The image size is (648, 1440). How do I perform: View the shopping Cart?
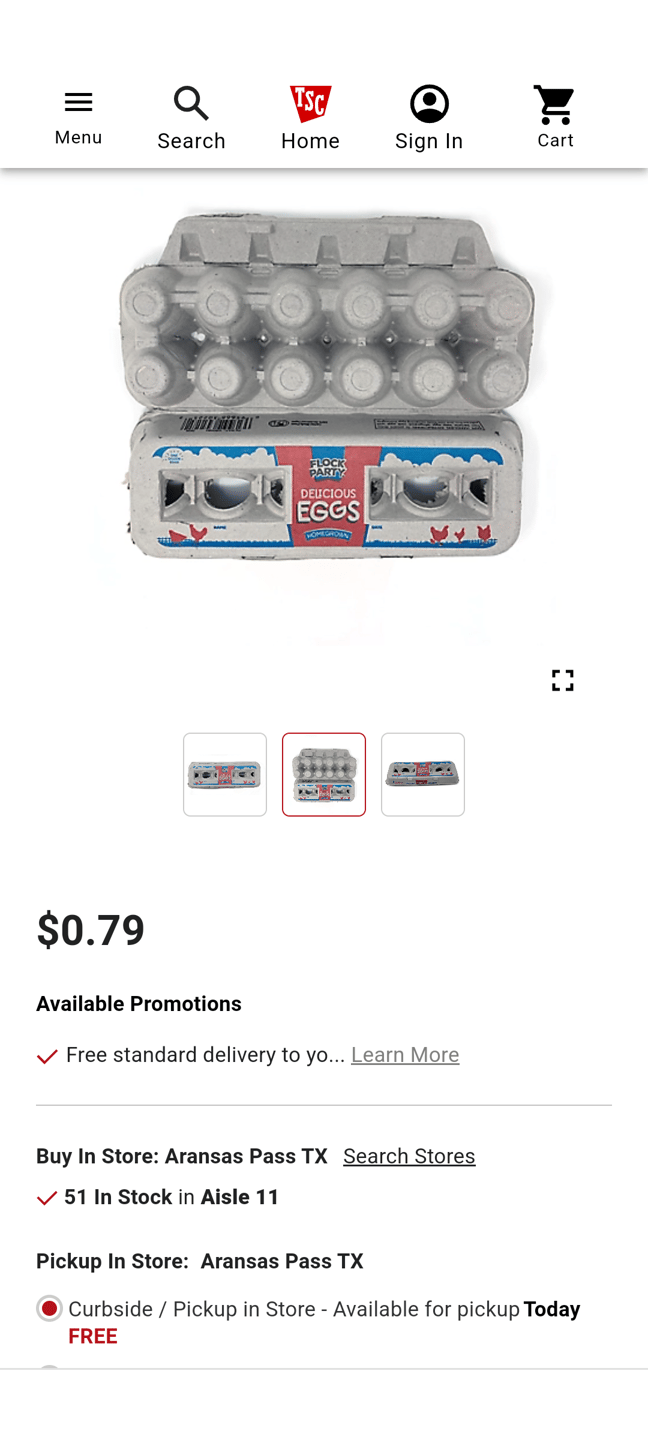(x=555, y=118)
